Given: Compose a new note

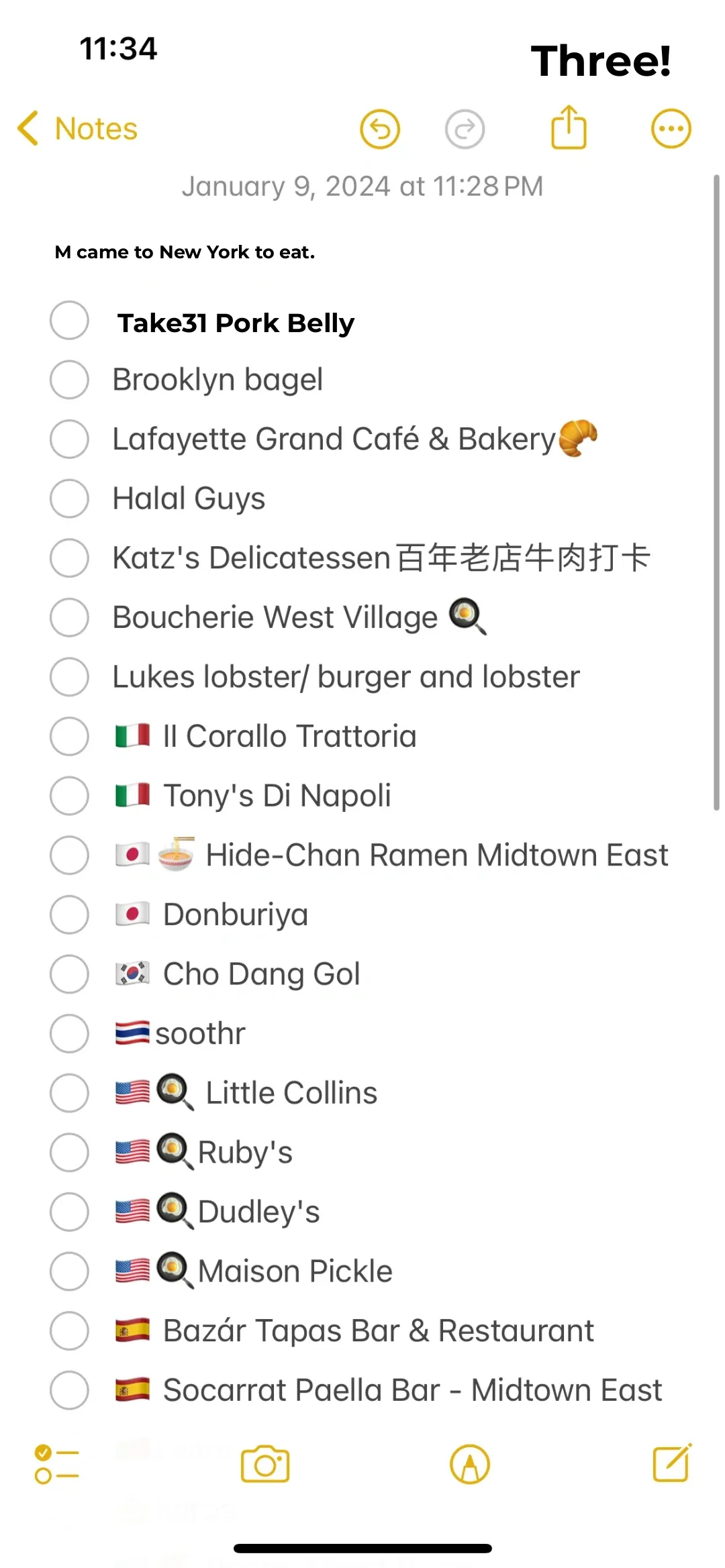Looking at the screenshot, I should point(669,1465).
